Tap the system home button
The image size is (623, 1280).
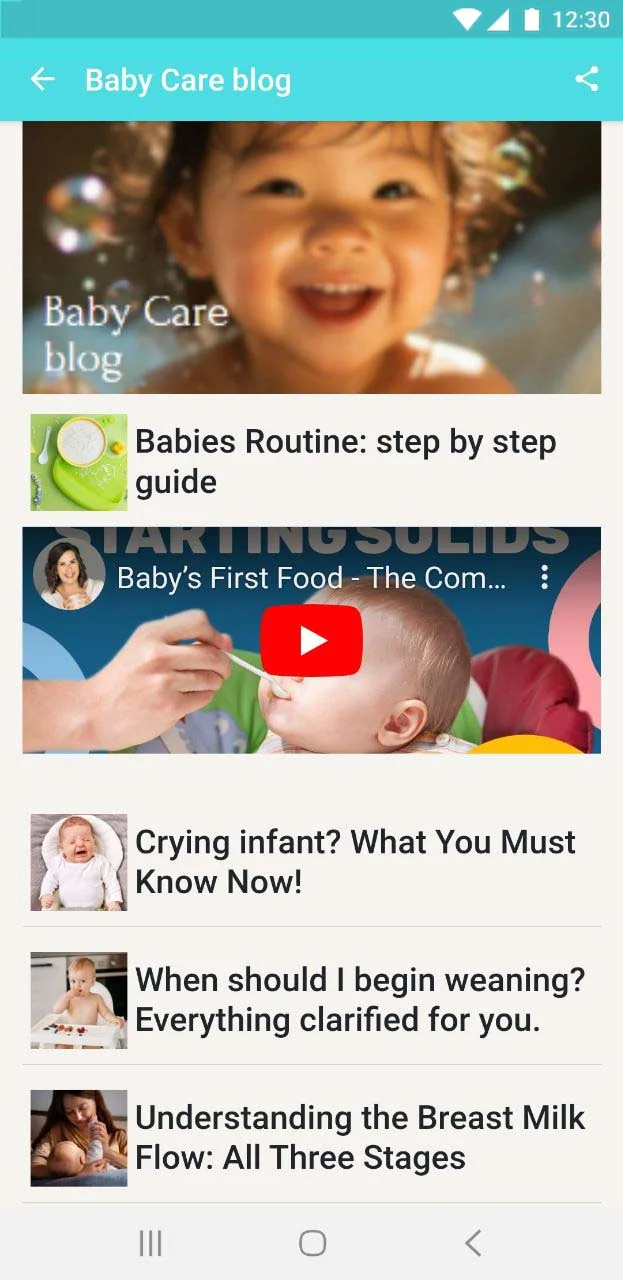coord(312,1243)
